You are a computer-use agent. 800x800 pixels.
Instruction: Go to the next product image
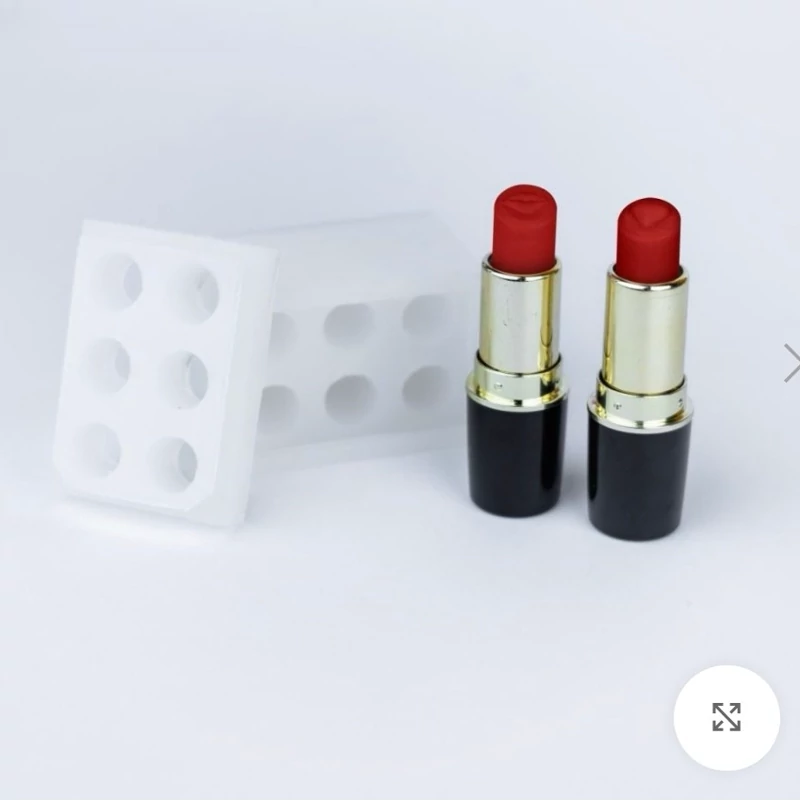[791, 364]
